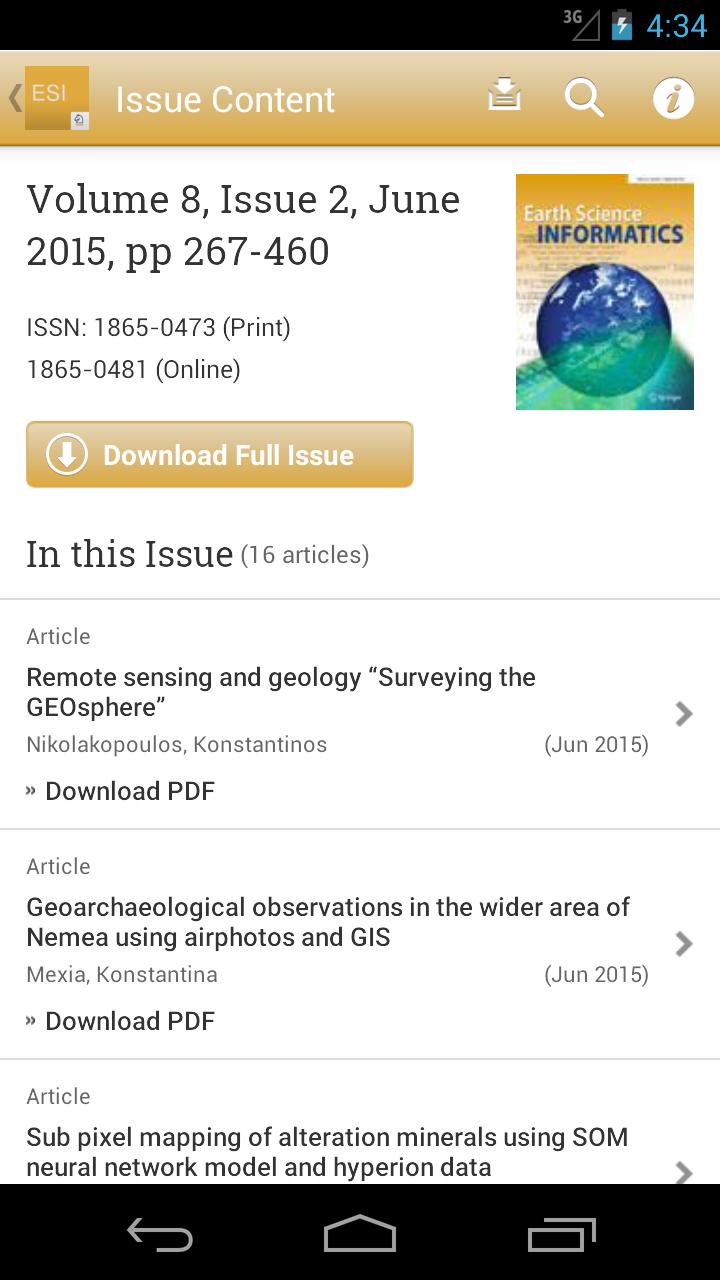Select the clock showing 4:34
The height and width of the screenshot is (1280, 720).
[x=677, y=26]
